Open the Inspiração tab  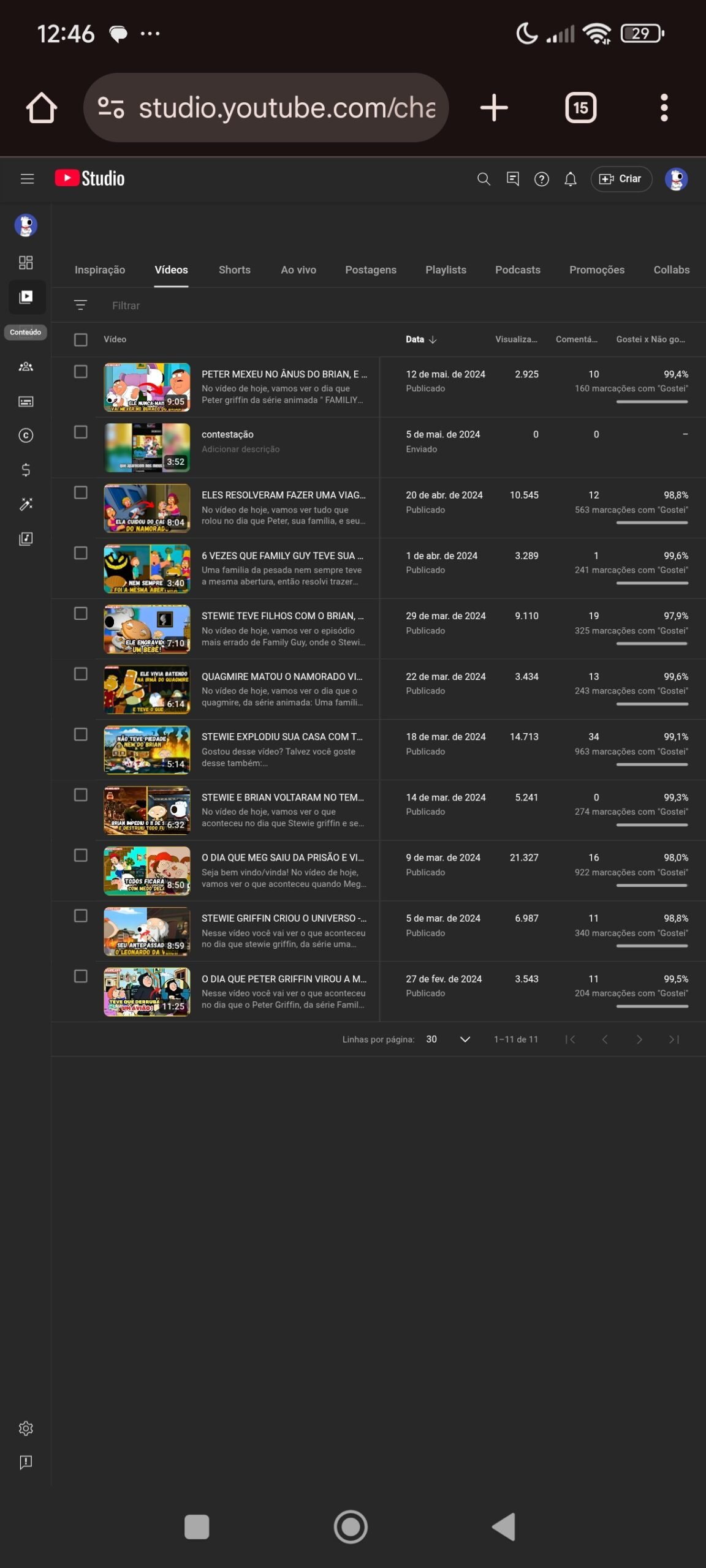click(100, 269)
